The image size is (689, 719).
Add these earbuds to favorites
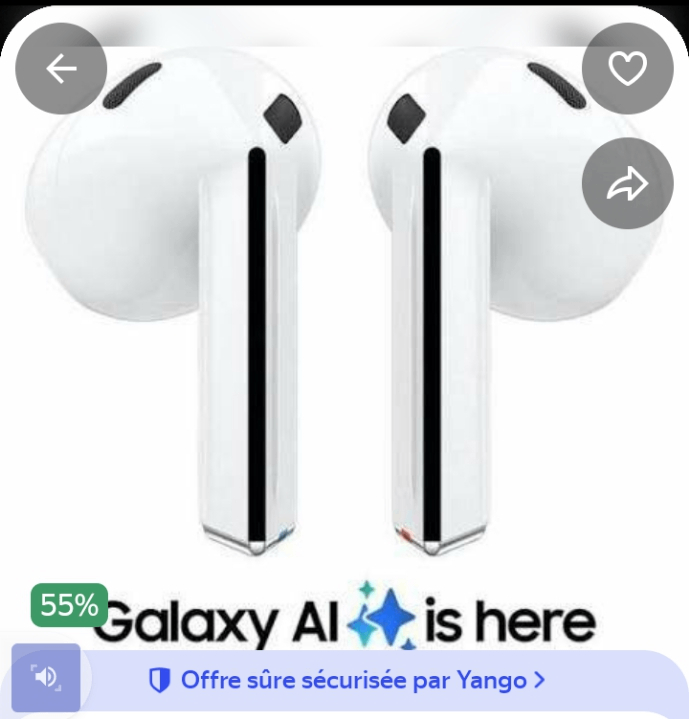[x=627, y=69]
